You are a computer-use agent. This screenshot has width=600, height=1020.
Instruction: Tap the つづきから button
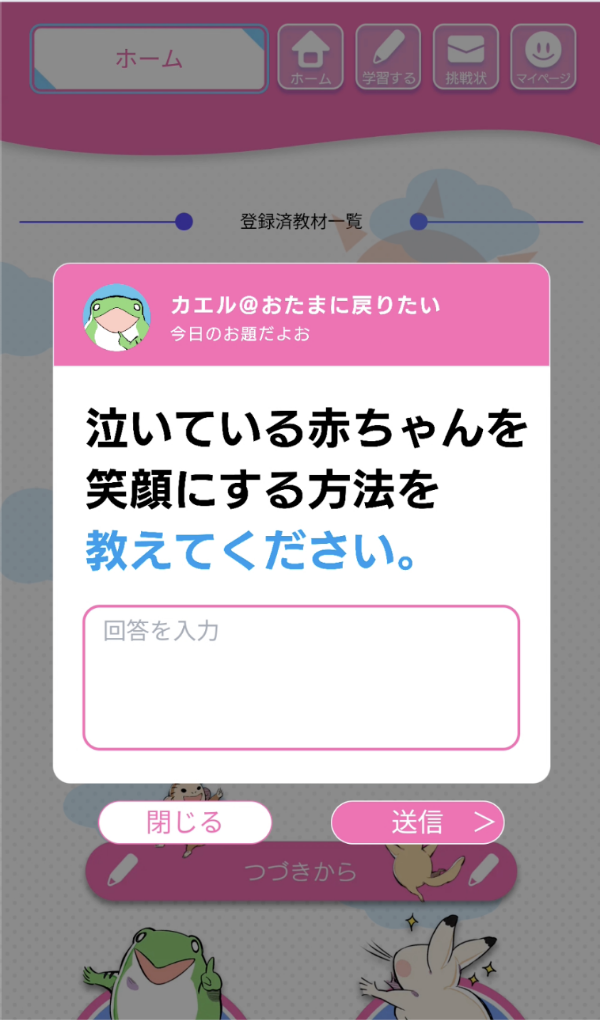coord(301,872)
